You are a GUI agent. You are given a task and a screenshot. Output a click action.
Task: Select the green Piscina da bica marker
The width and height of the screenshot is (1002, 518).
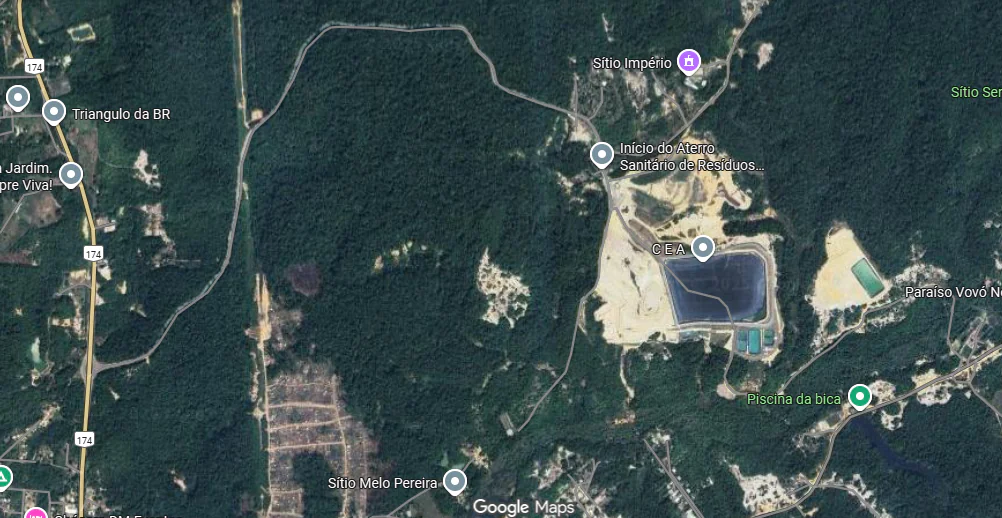pyautogui.click(x=859, y=396)
